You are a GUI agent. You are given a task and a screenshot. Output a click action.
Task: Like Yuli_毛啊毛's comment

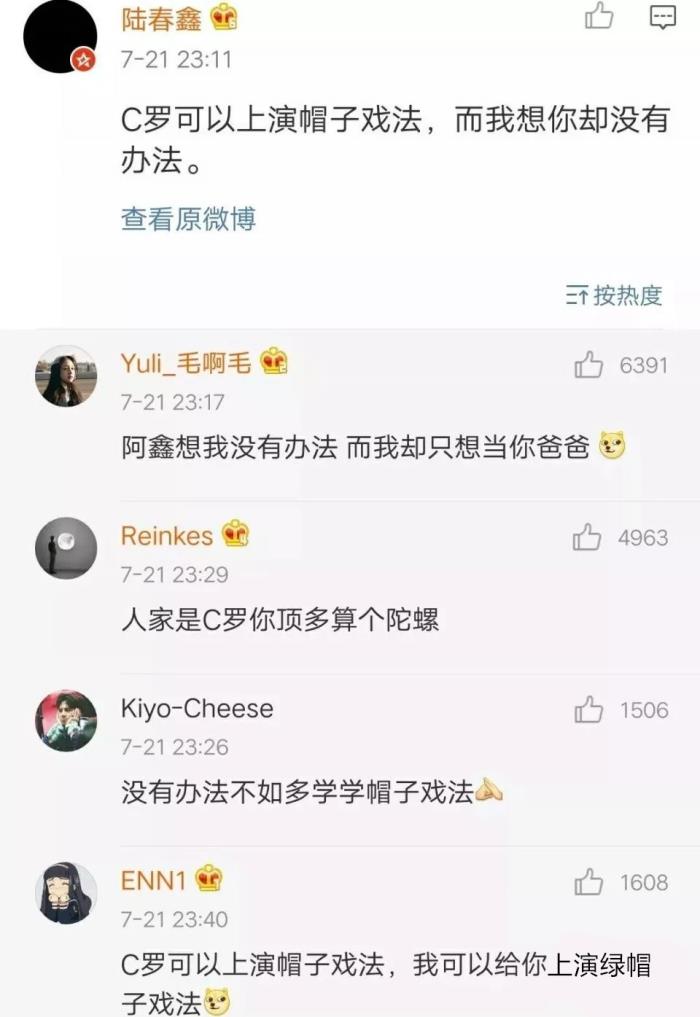(589, 366)
